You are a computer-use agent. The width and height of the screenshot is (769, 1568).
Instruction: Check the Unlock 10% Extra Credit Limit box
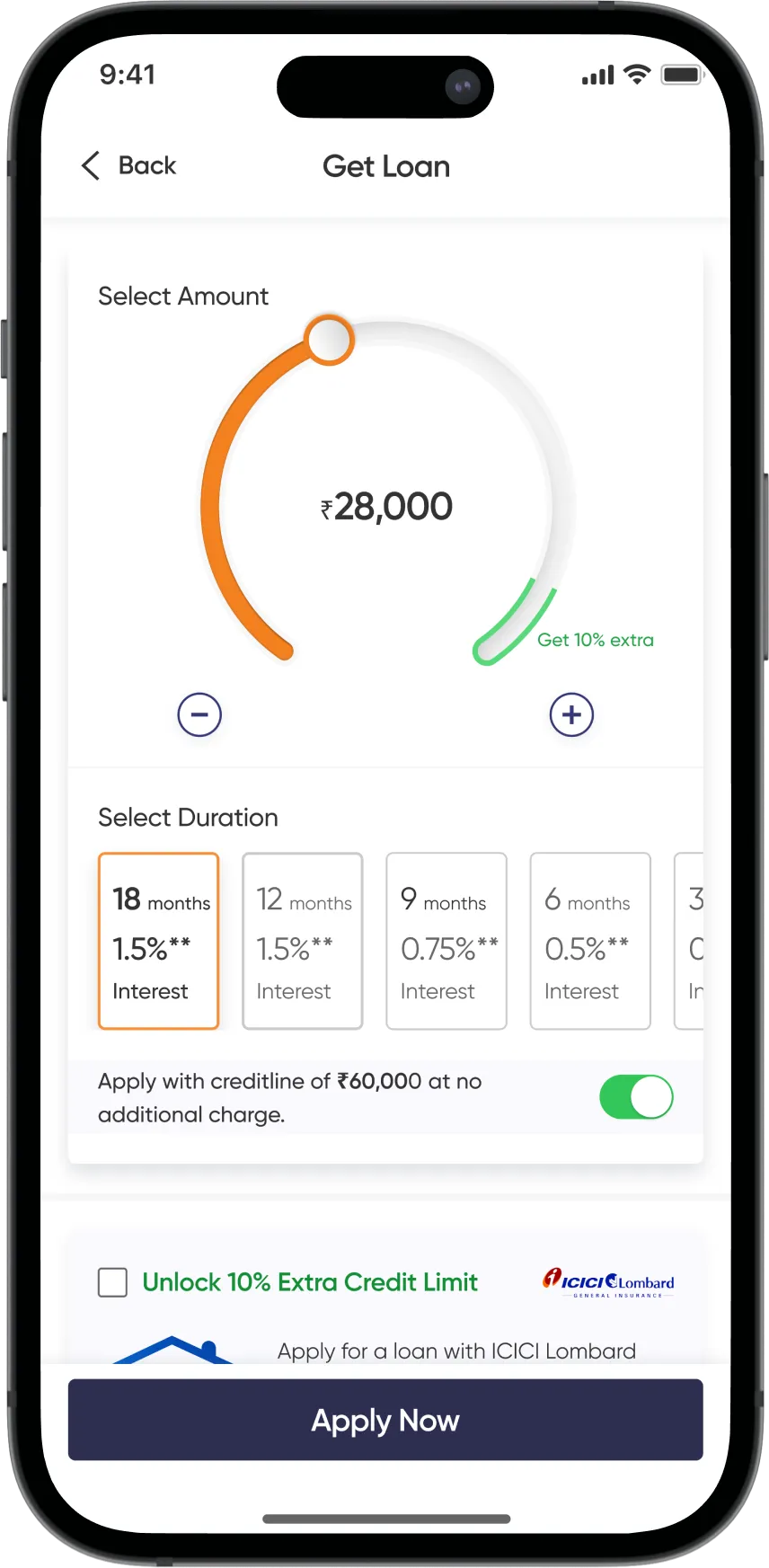pos(112,1282)
